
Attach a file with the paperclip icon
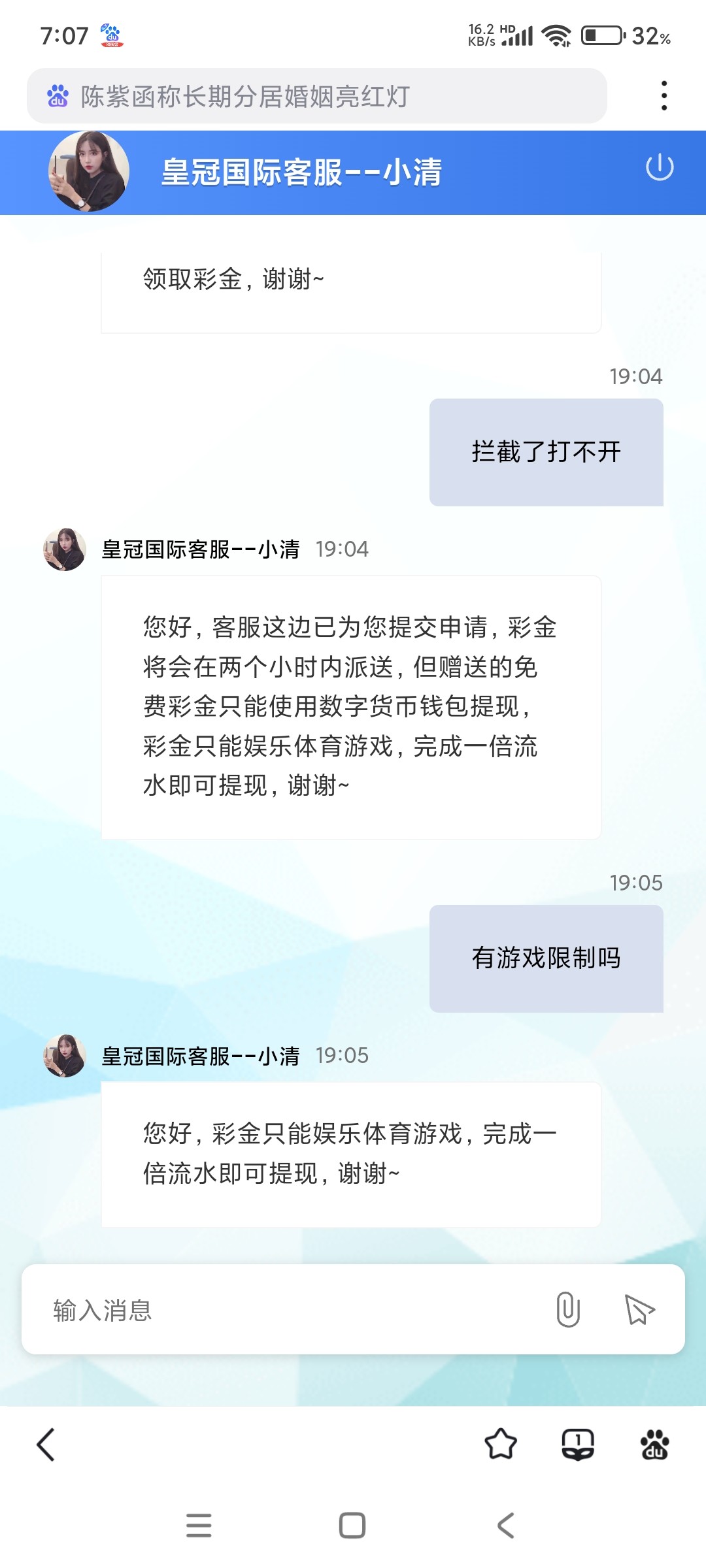point(567,1310)
